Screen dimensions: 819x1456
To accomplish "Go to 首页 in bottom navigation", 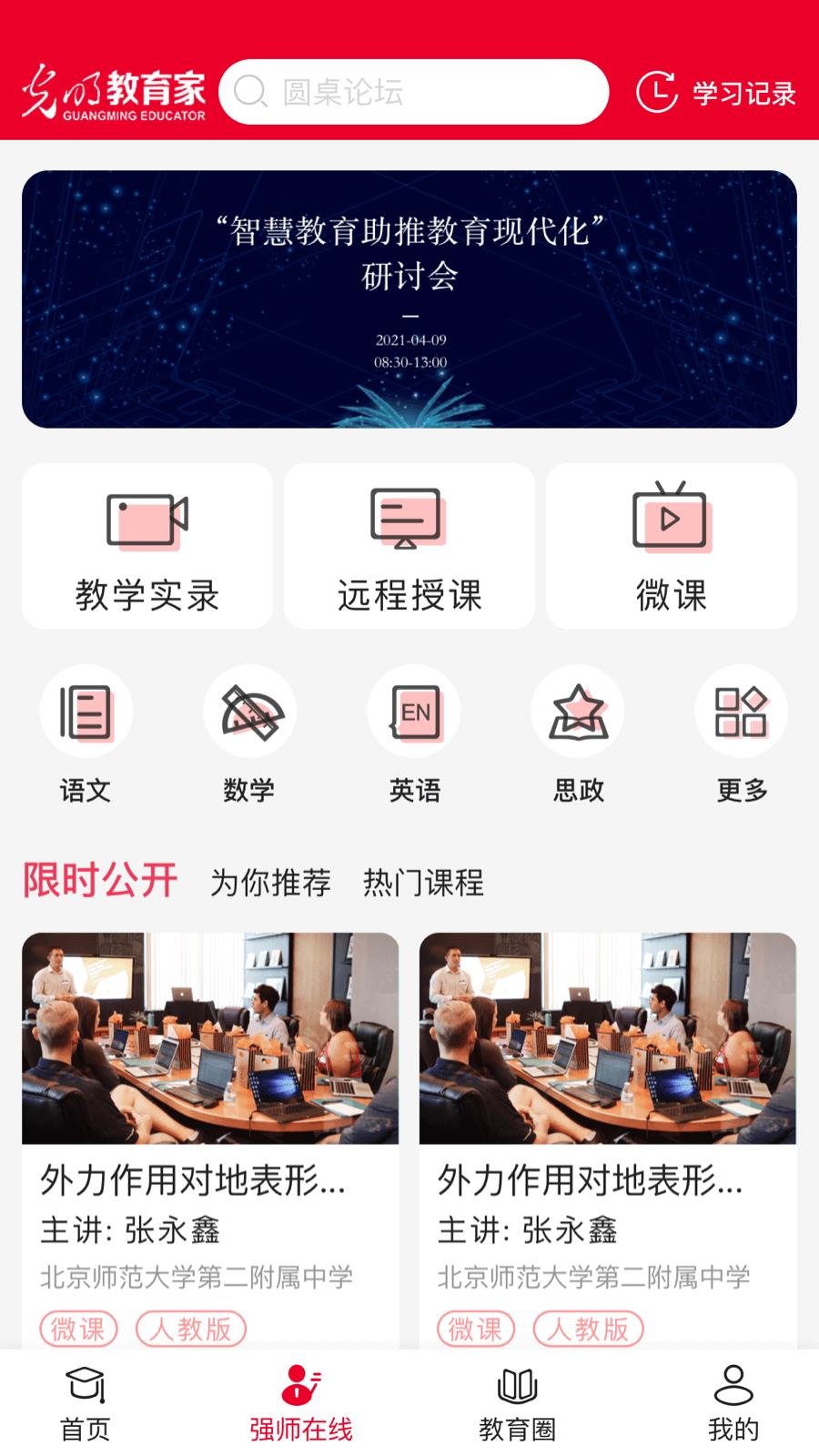I will click(x=86, y=1403).
